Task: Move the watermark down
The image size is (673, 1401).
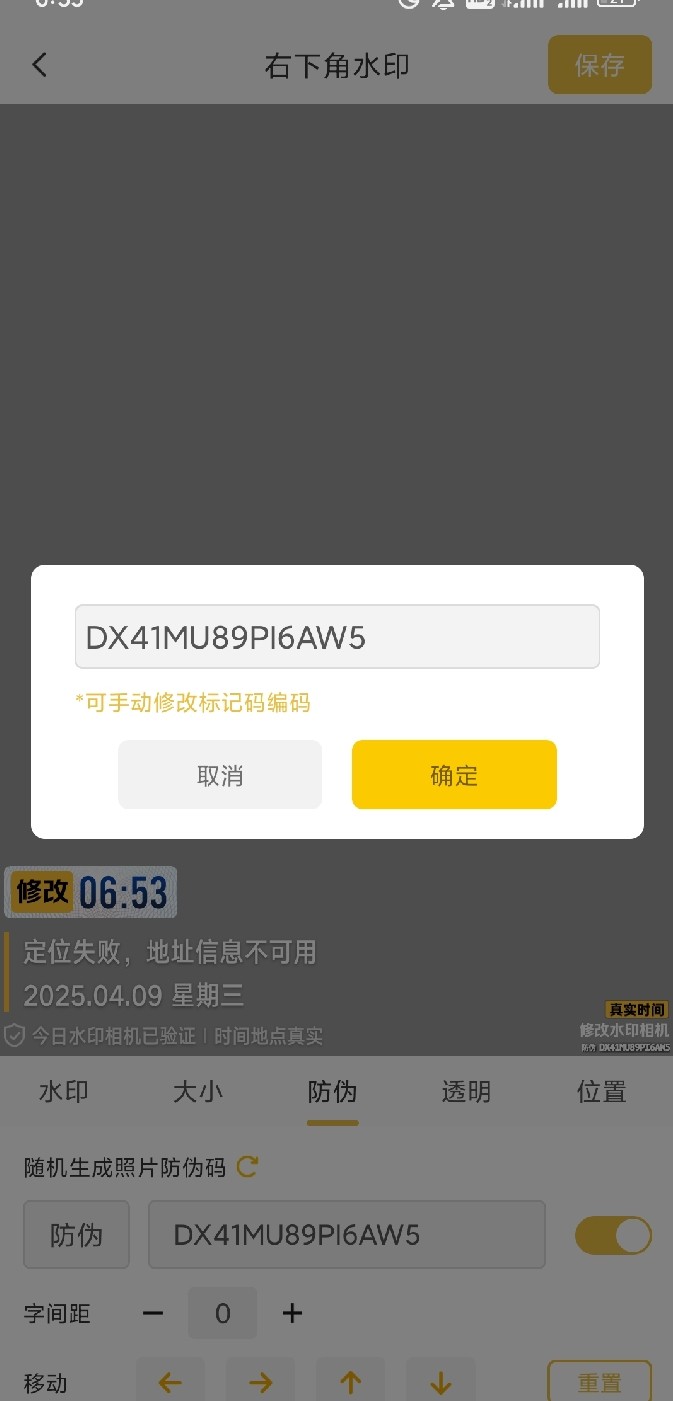Action: [x=440, y=1383]
